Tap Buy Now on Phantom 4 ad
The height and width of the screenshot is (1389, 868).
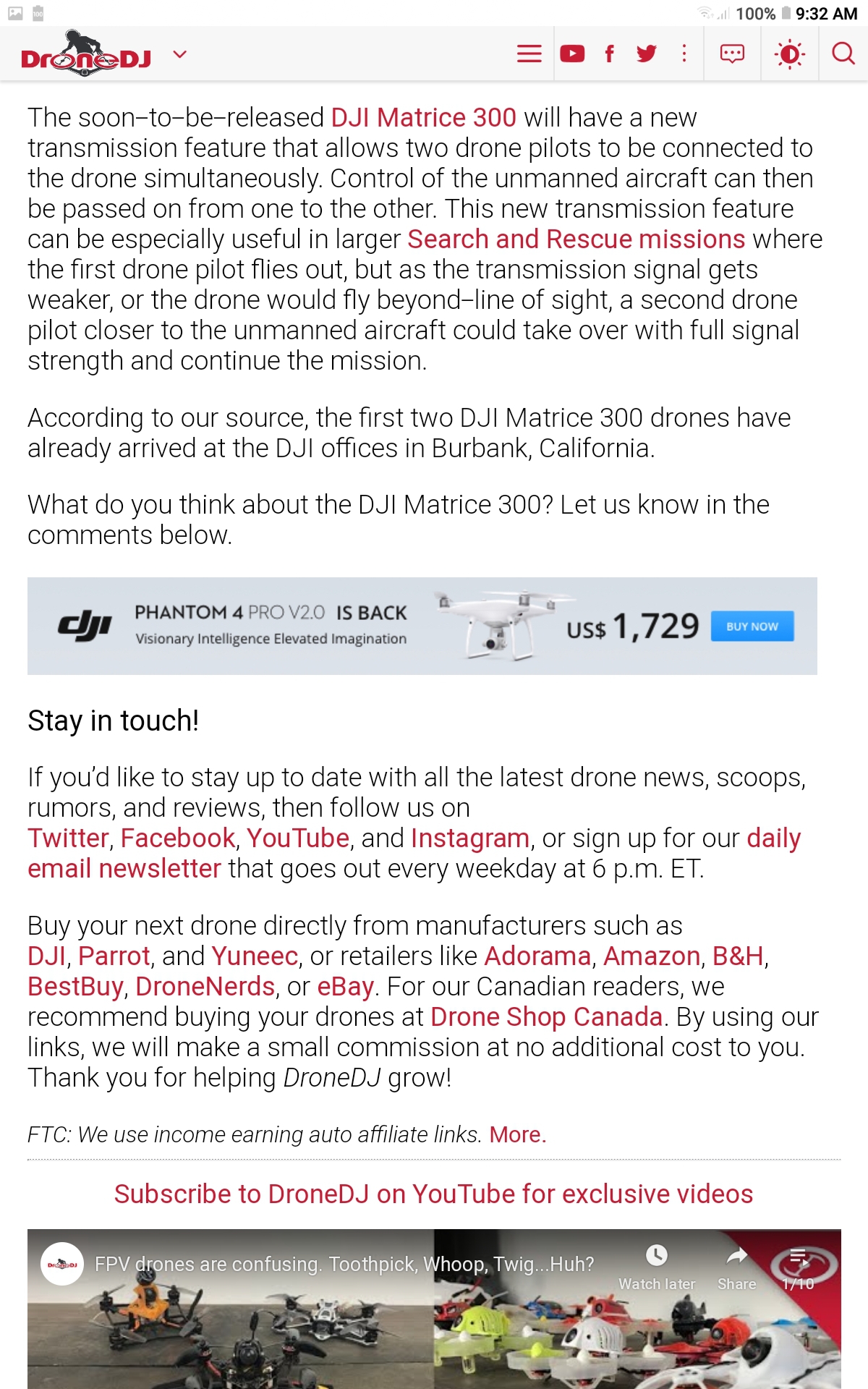click(752, 626)
